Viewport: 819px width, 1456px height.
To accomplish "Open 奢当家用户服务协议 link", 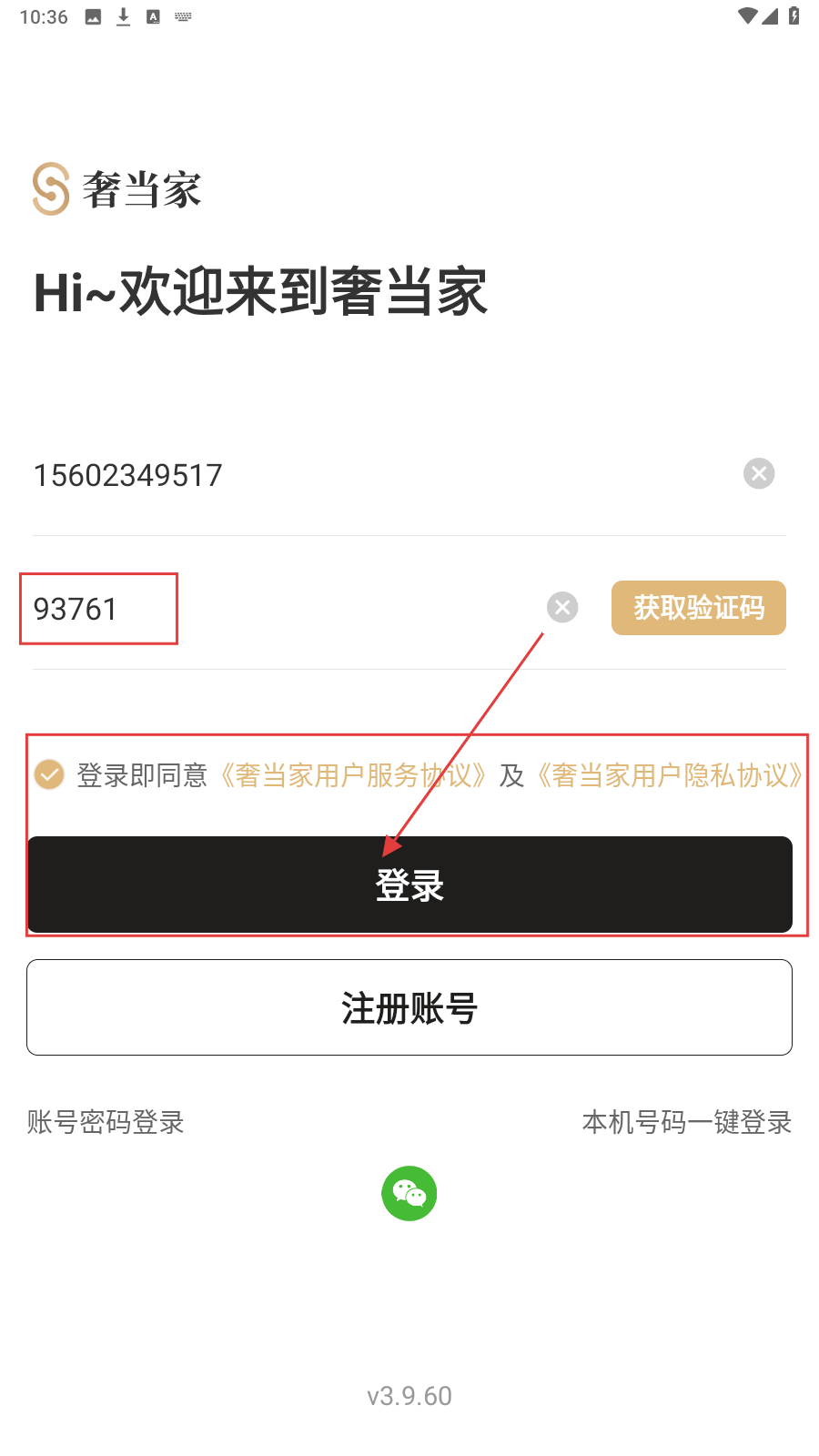I will pyautogui.click(x=355, y=775).
